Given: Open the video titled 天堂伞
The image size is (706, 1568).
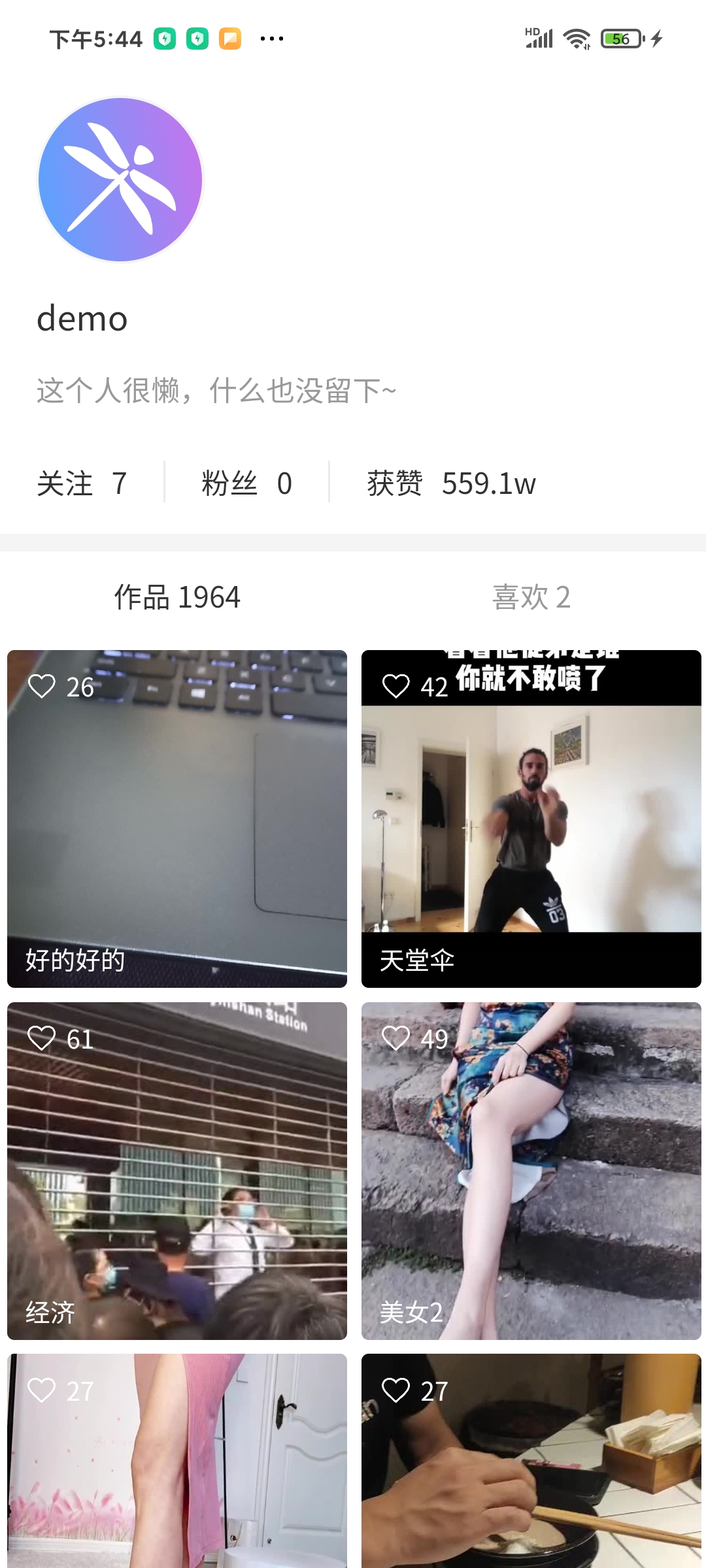Looking at the screenshot, I should tap(531, 819).
